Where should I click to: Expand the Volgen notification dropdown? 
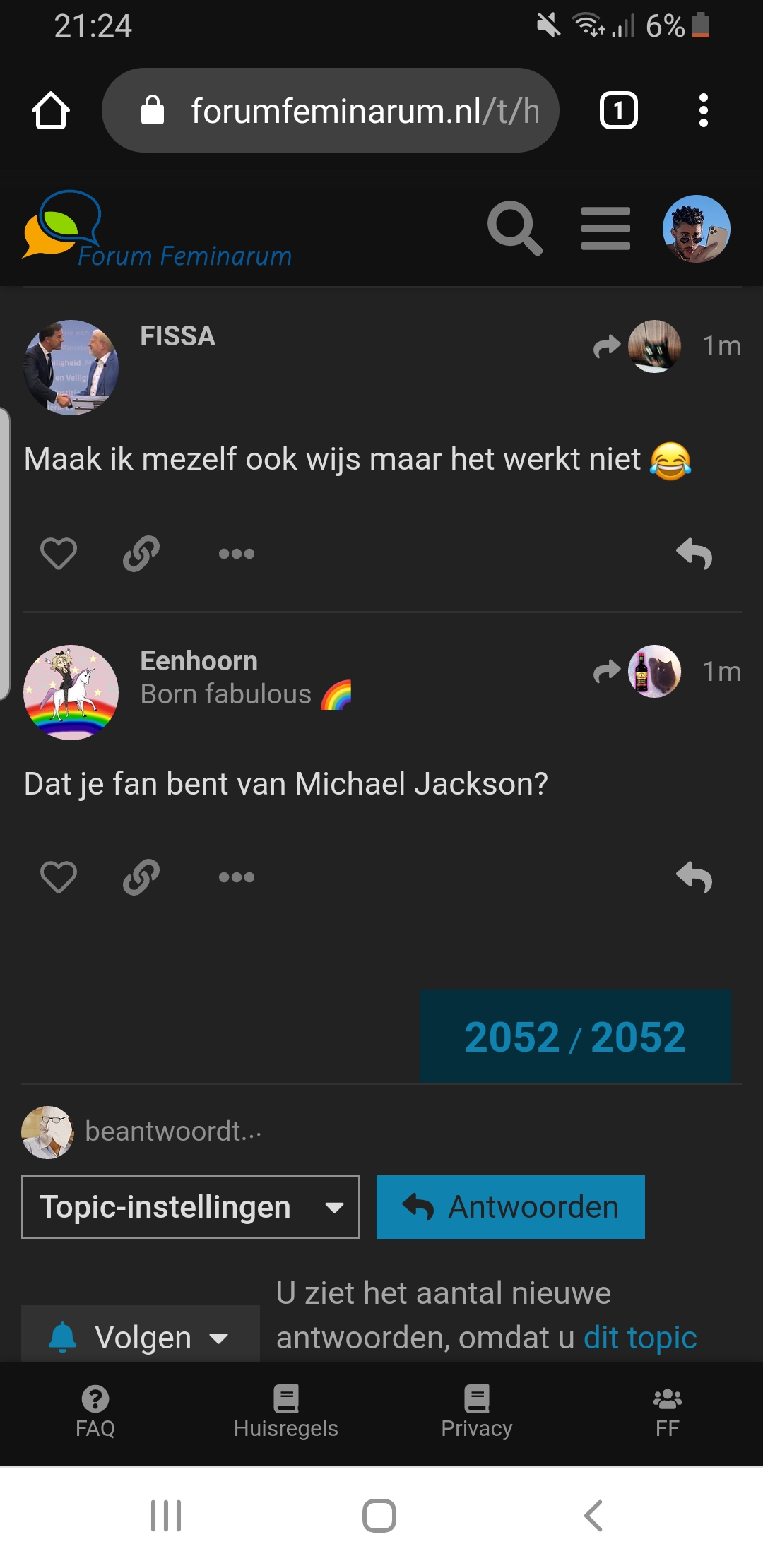[x=141, y=1336]
